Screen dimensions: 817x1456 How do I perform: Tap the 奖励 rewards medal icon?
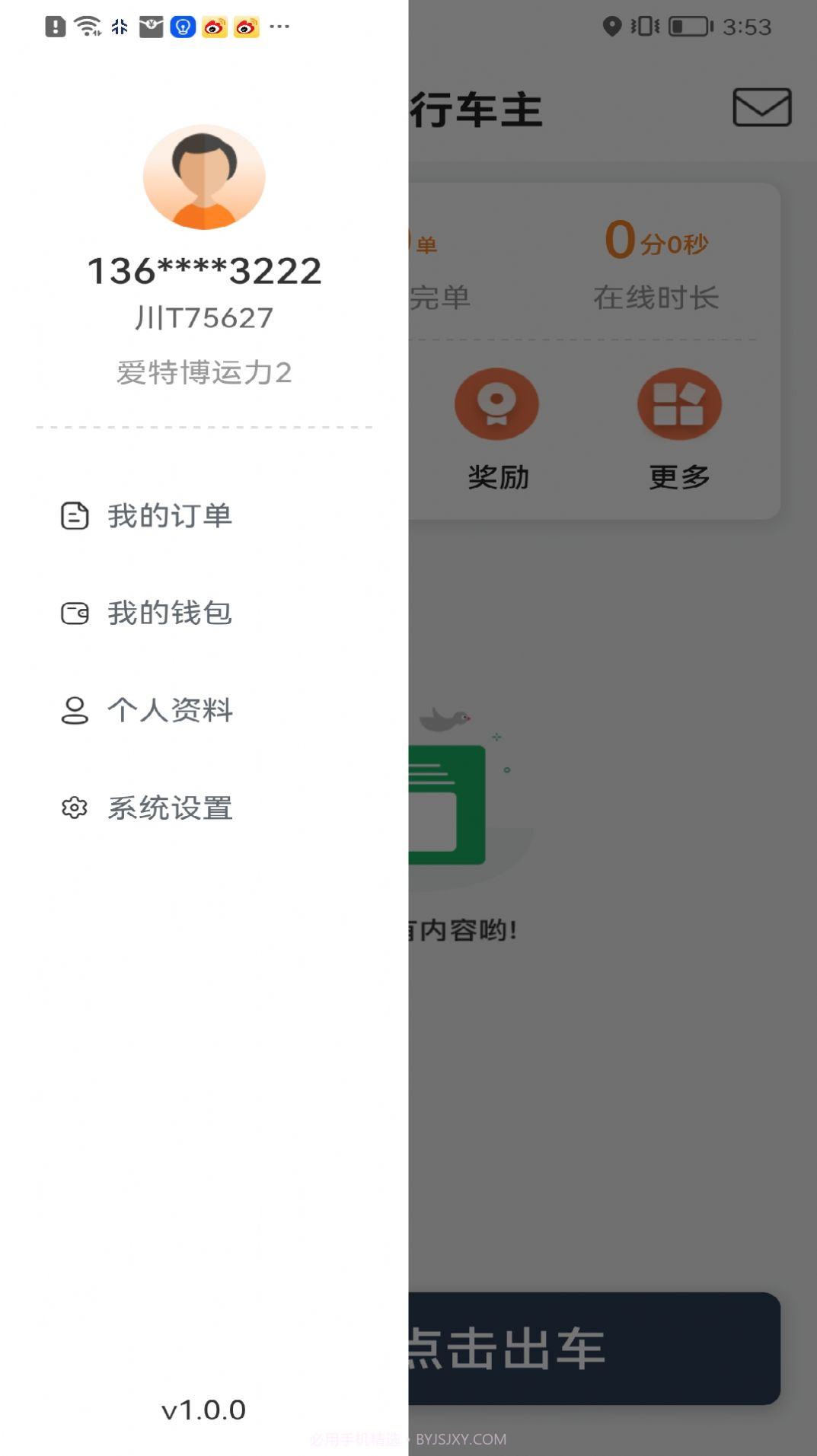pos(497,403)
